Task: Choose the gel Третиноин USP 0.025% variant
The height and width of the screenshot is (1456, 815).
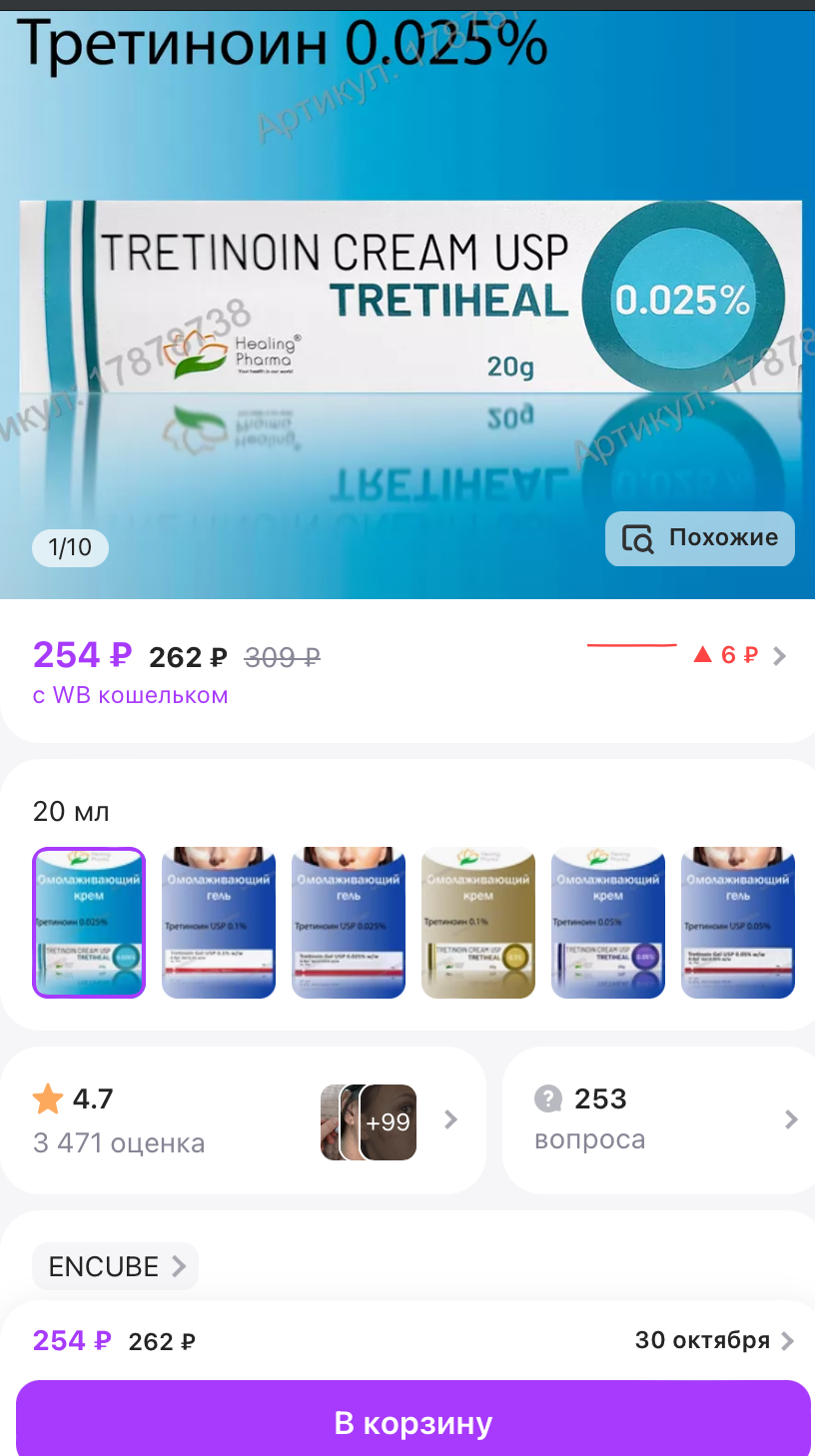Action: pyautogui.click(x=349, y=923)
